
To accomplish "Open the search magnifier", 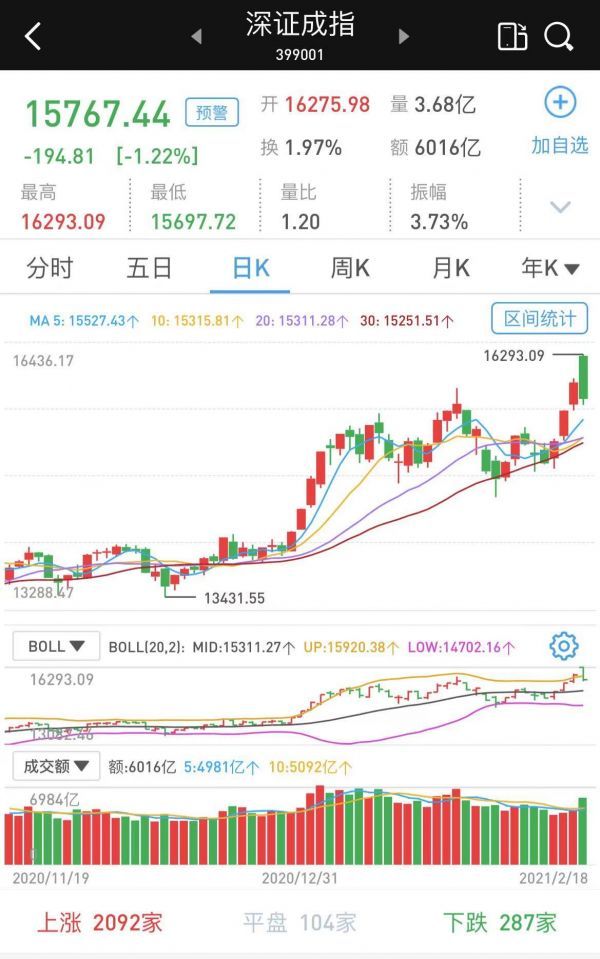I will coord(559,36).
